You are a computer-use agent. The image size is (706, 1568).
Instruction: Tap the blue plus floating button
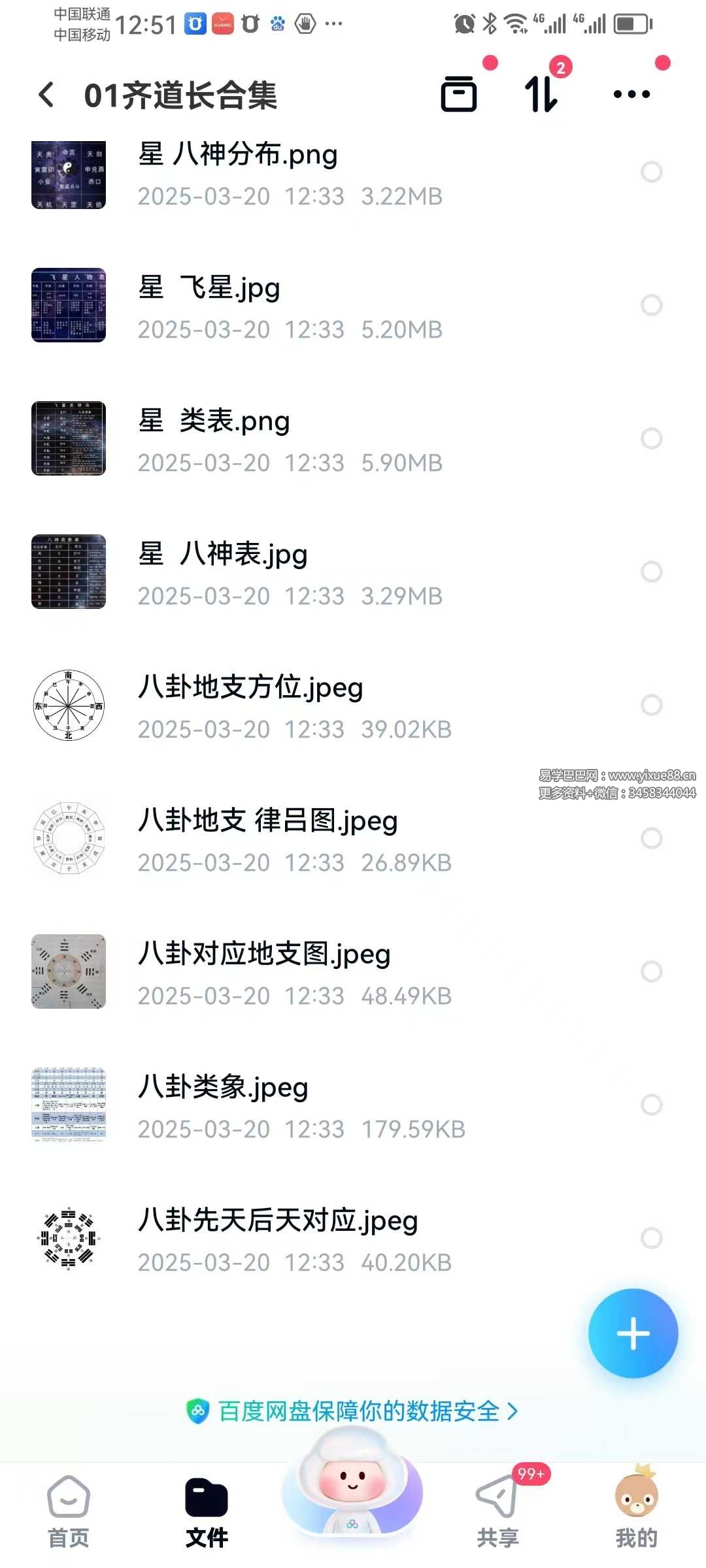[633, 1333]
